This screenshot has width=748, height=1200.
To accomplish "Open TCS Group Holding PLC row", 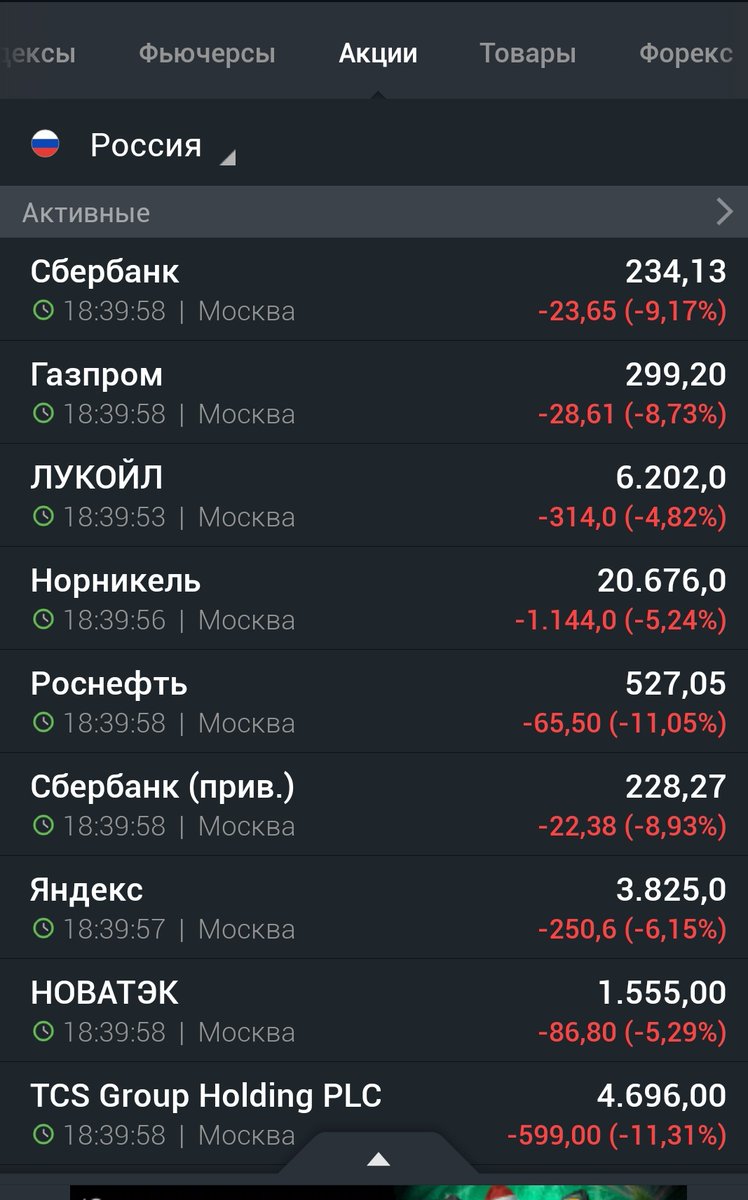I will pos(374,1114).
